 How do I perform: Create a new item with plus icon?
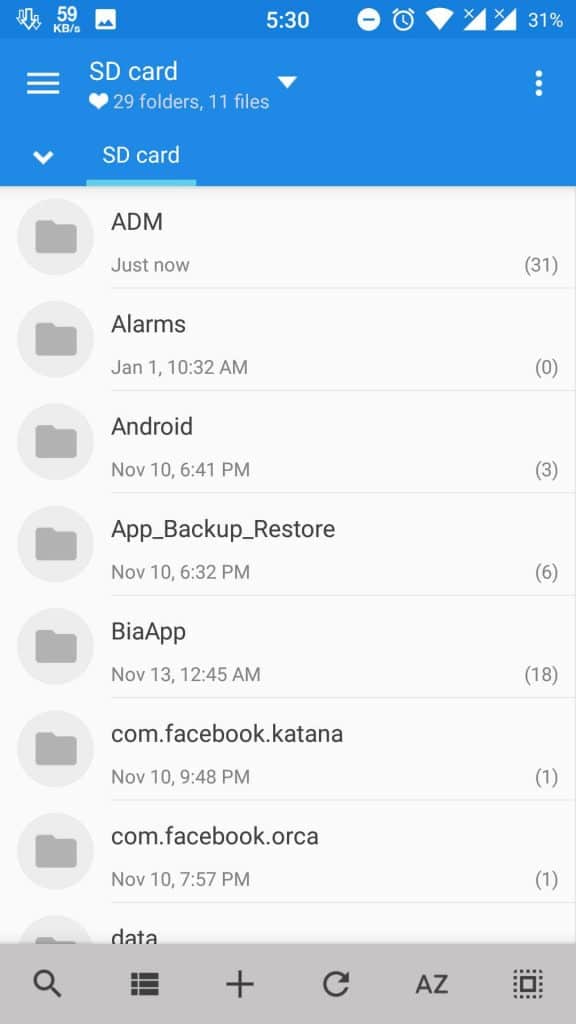[240, 984]
